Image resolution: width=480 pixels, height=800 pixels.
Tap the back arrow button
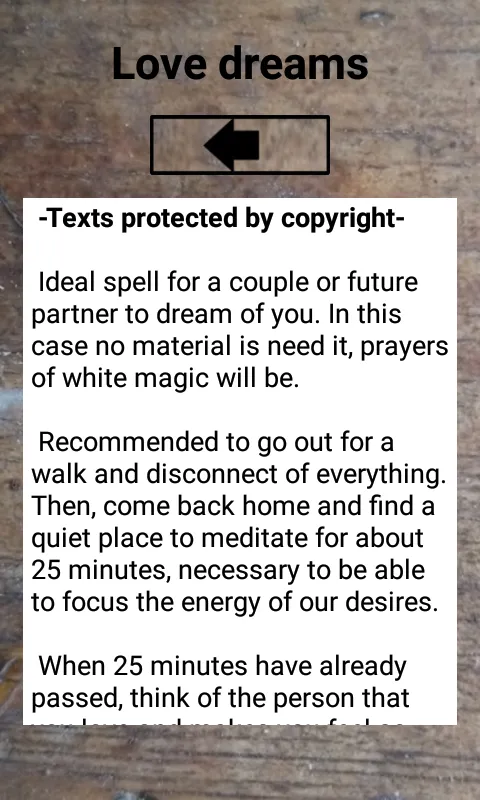[x=240, y=145]
